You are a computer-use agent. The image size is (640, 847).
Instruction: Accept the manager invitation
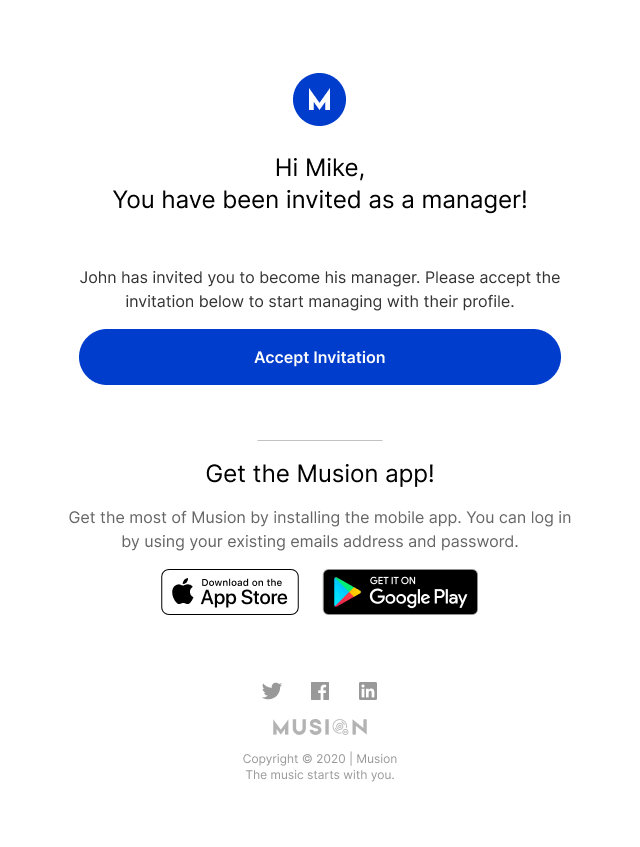point(320,357)
